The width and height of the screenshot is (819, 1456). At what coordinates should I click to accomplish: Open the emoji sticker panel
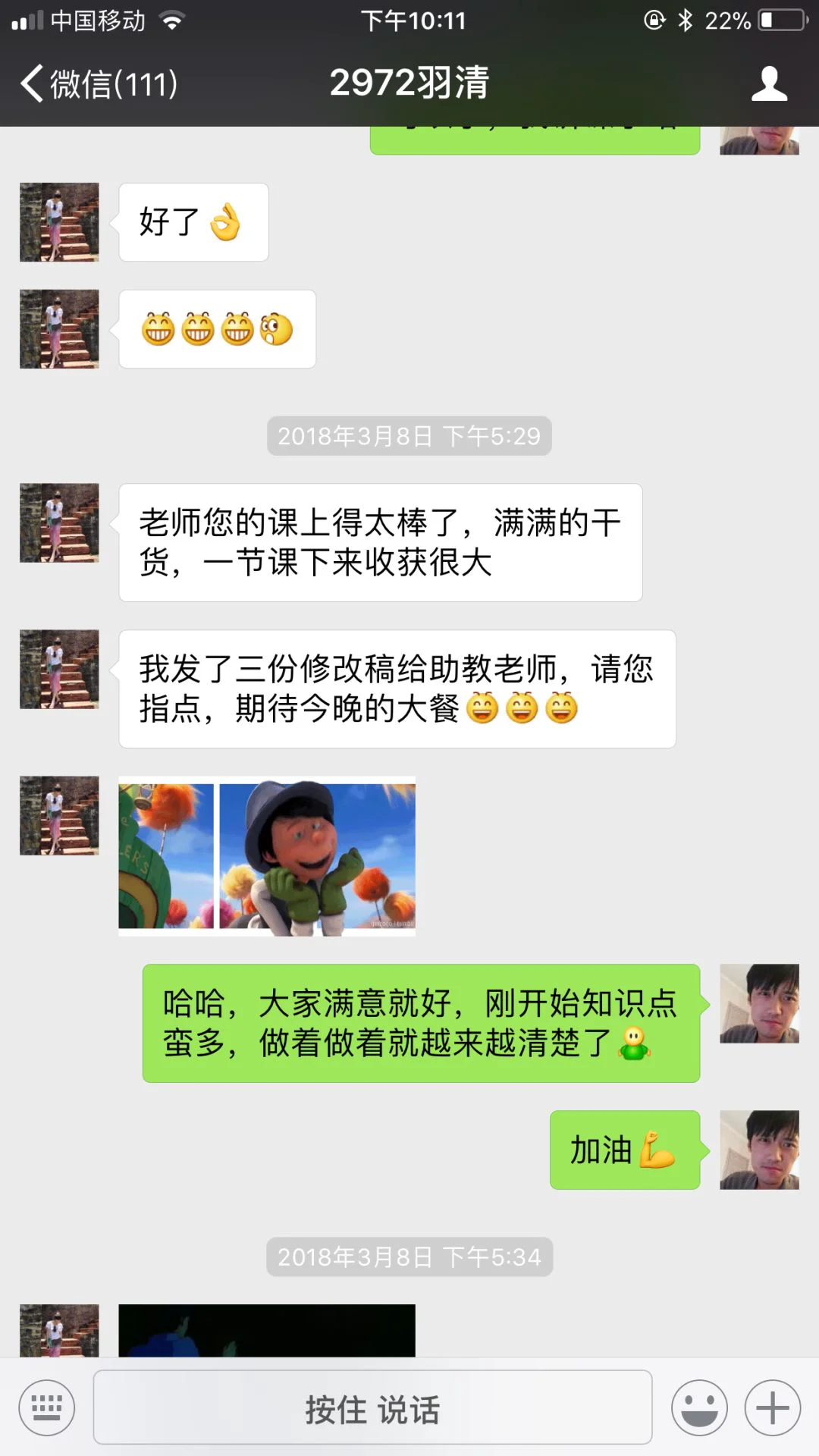pos(699,1408)
